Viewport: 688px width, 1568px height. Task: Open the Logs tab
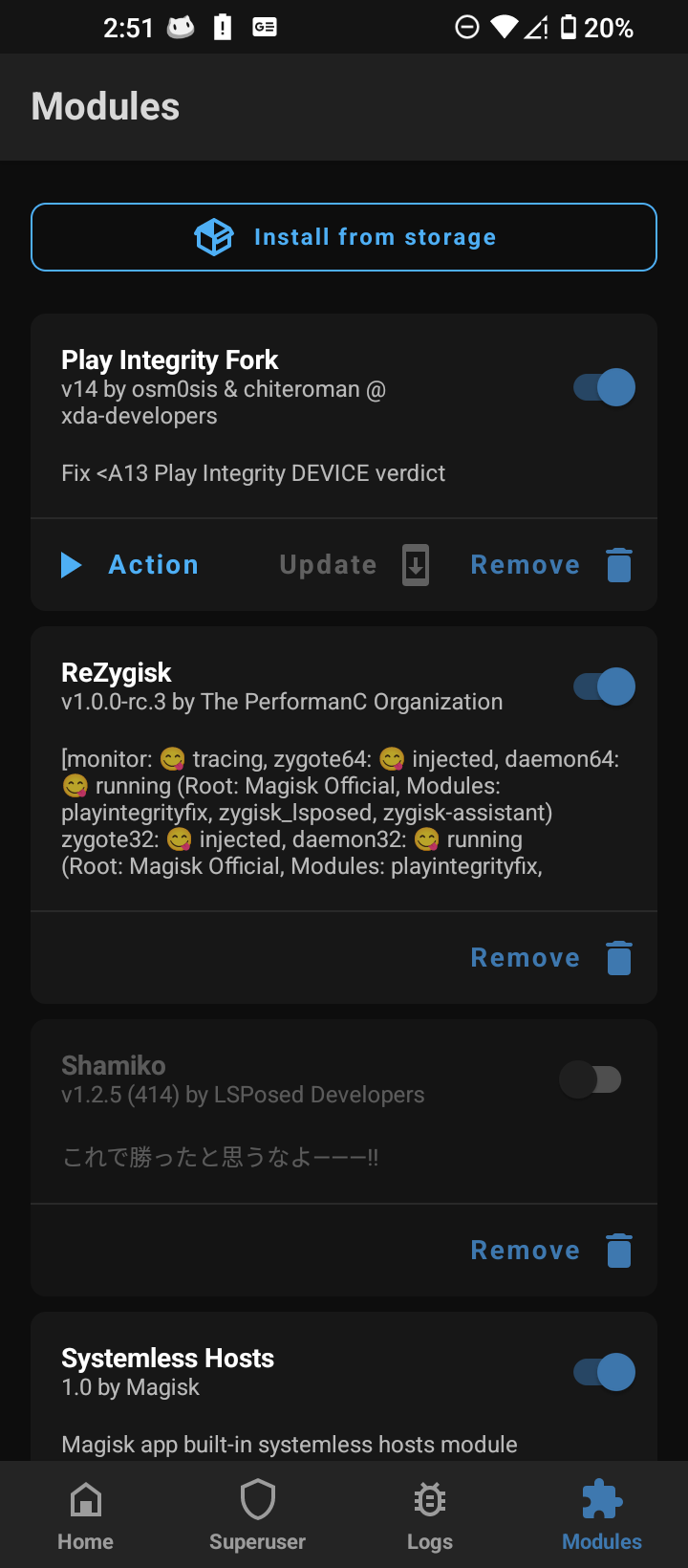430,1515
